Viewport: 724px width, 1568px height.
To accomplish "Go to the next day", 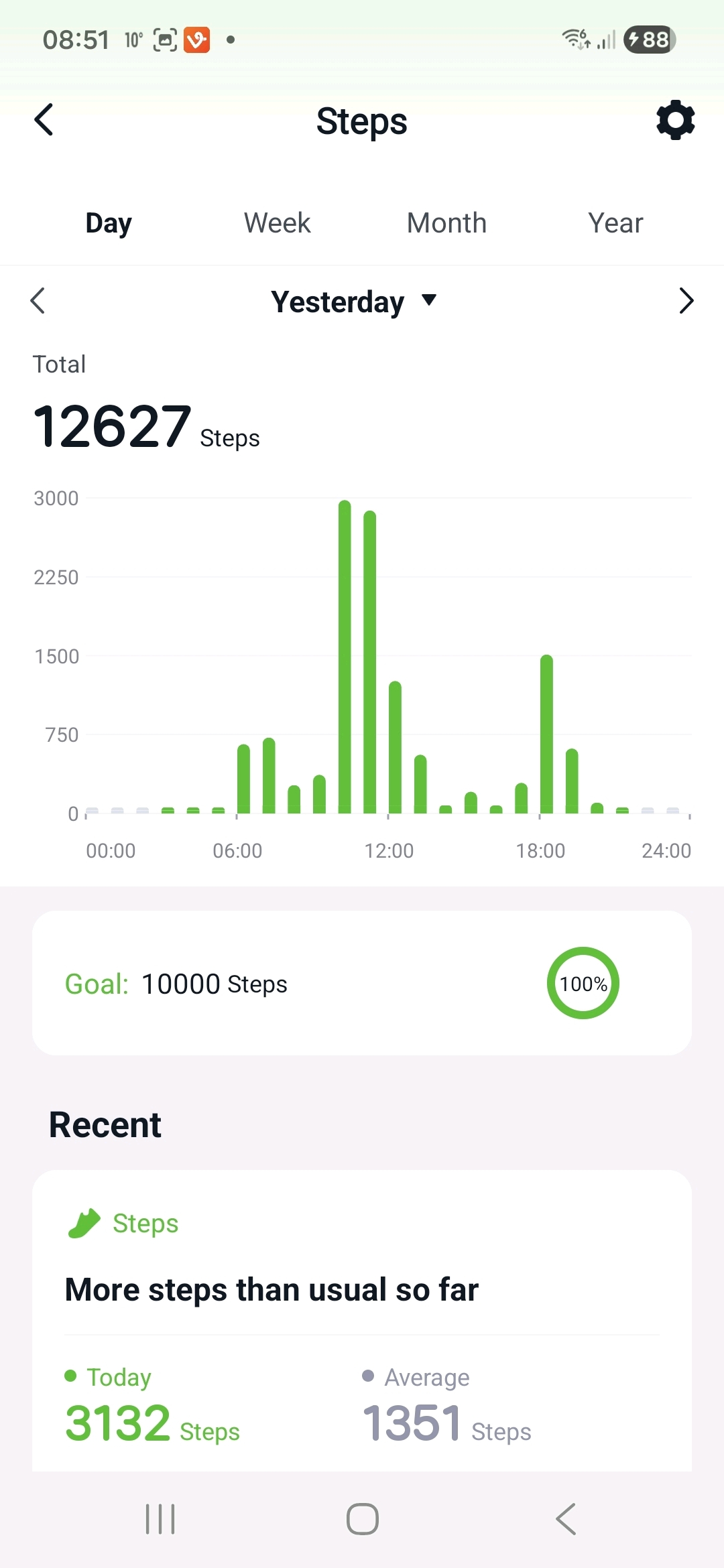I will pos(685,301).
